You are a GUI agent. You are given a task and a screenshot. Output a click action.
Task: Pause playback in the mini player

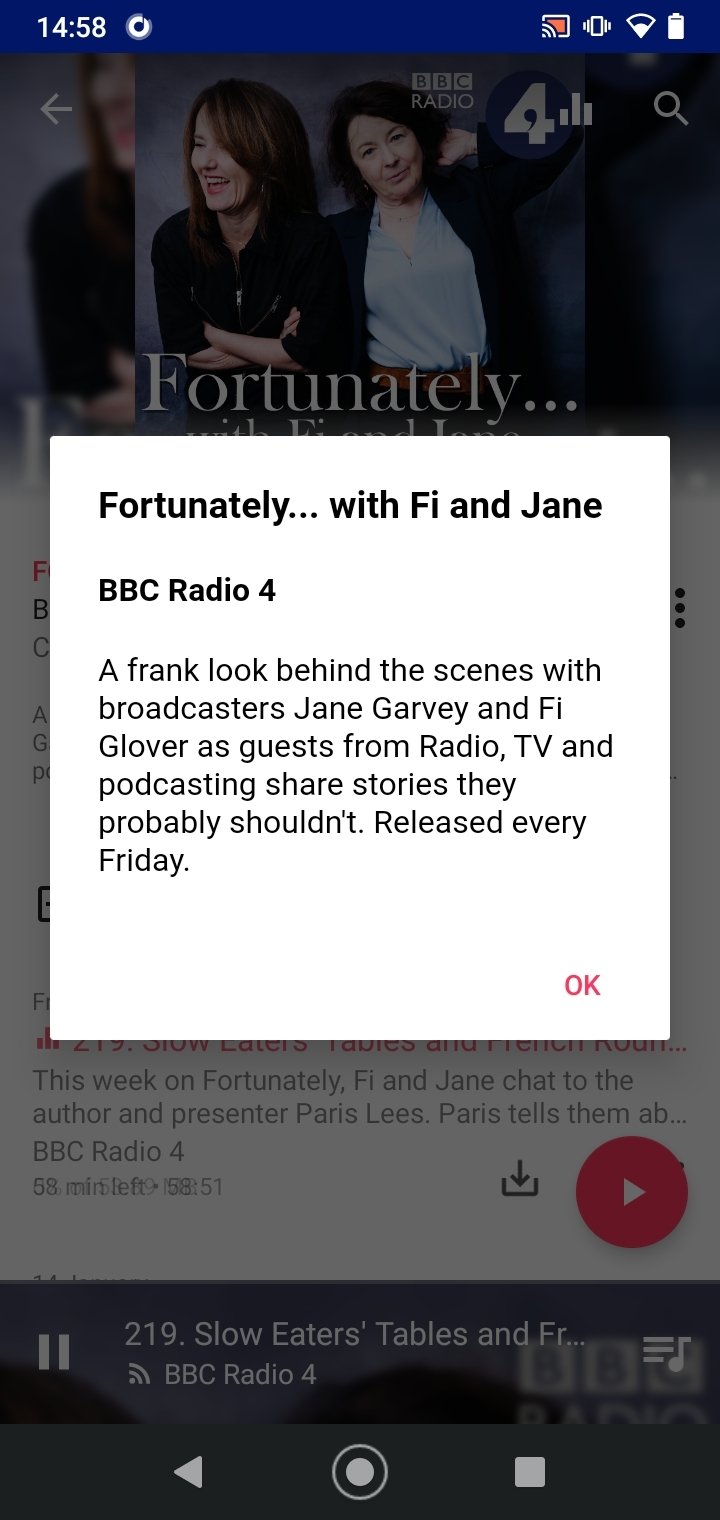54,1352
